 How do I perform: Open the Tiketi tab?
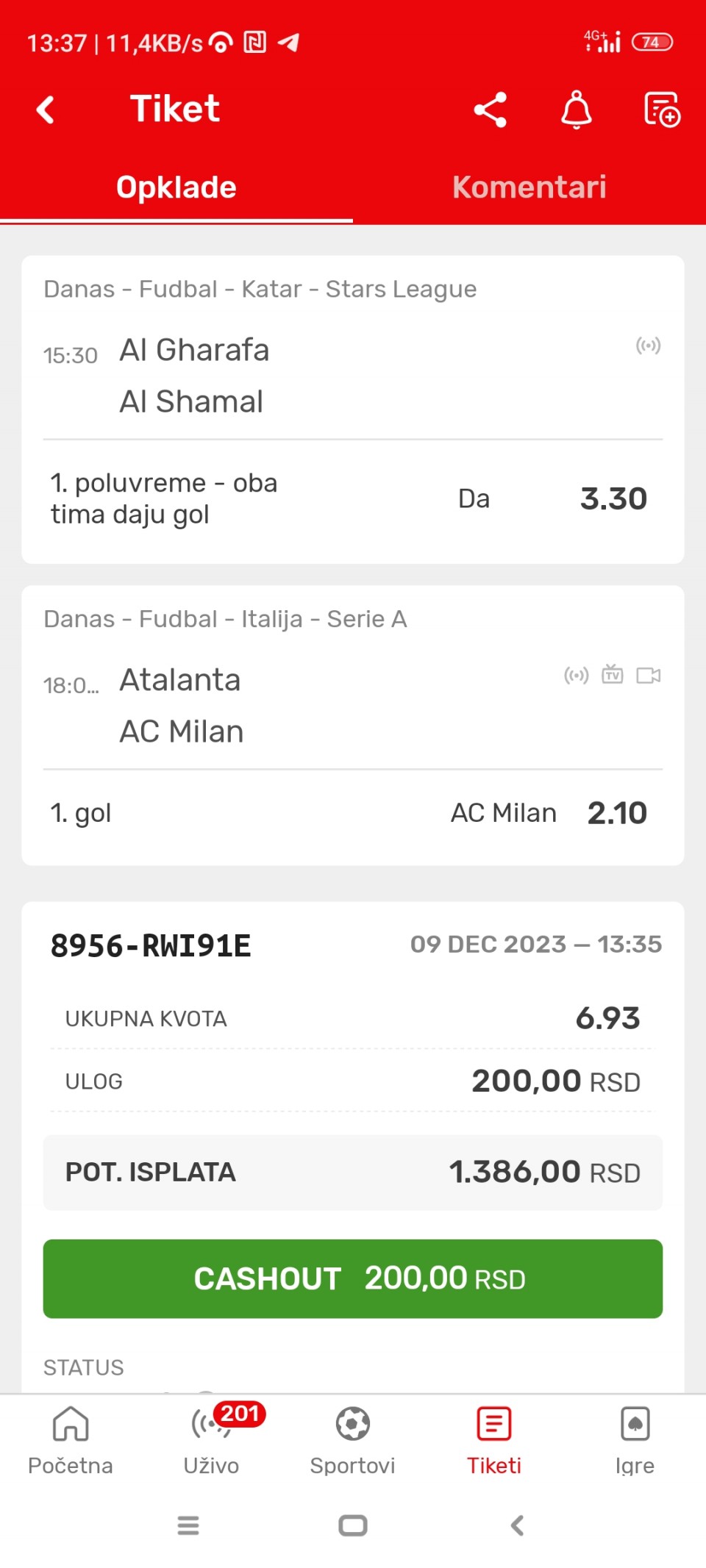[x=494, y=1439]
